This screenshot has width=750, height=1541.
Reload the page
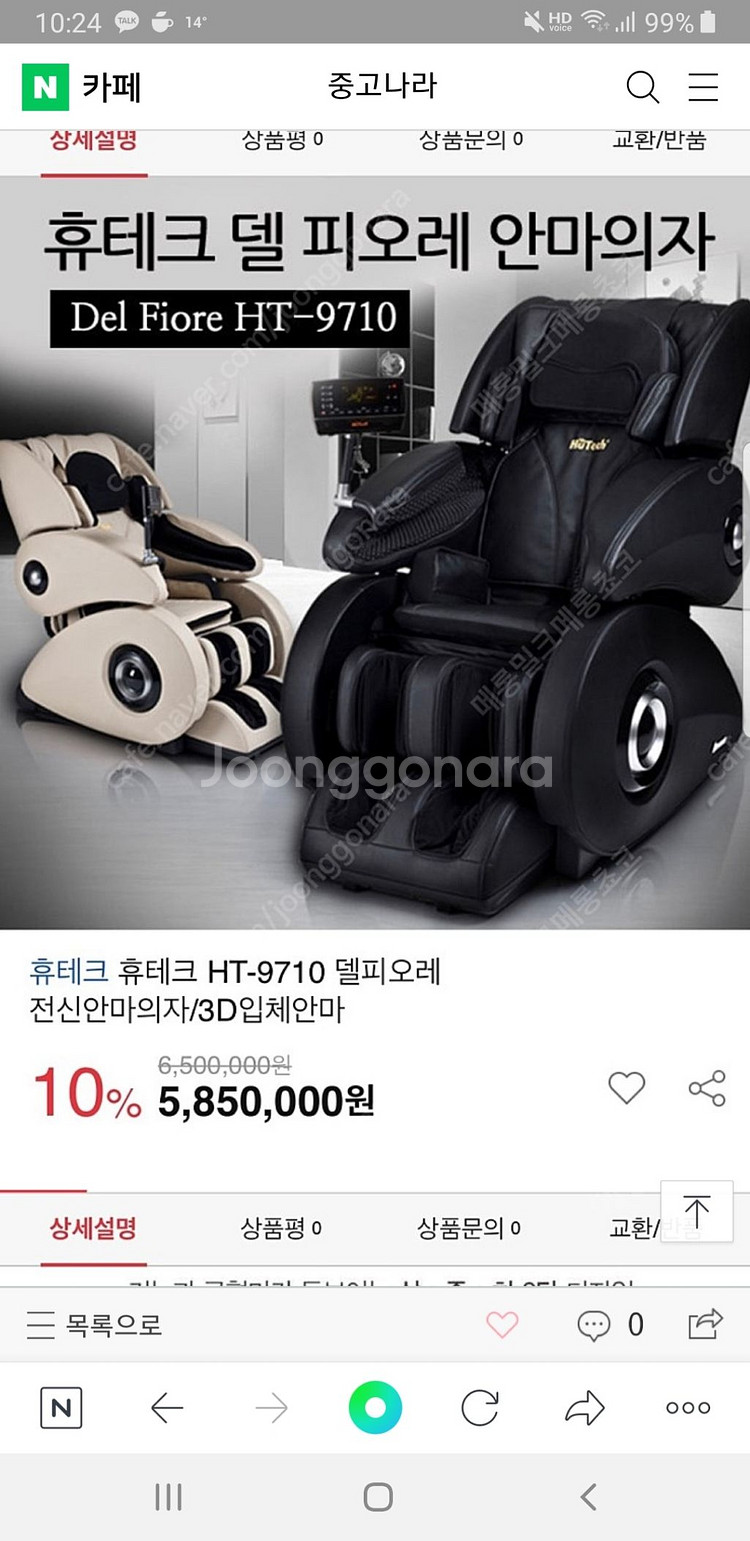[480, 1408]
